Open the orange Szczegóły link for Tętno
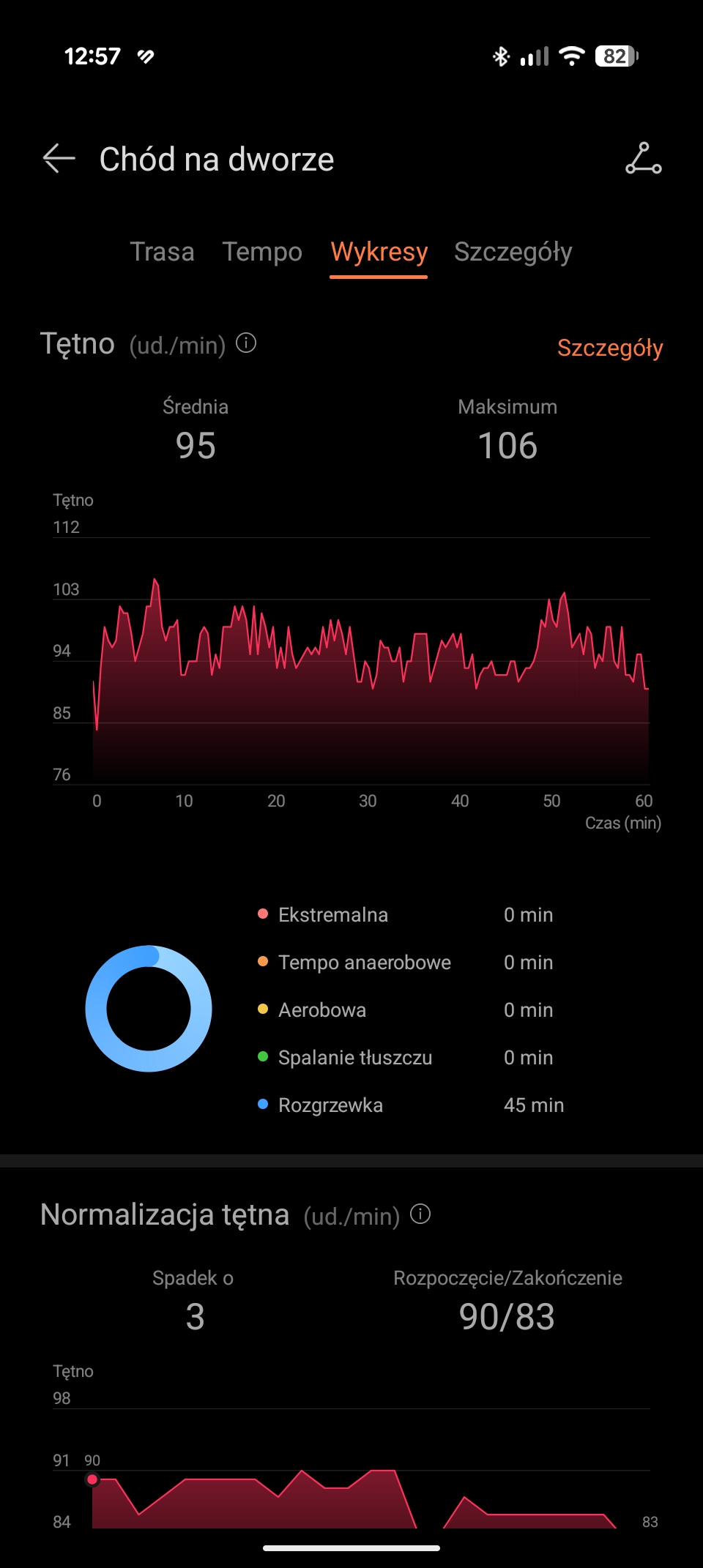 [x=609, y=348]
